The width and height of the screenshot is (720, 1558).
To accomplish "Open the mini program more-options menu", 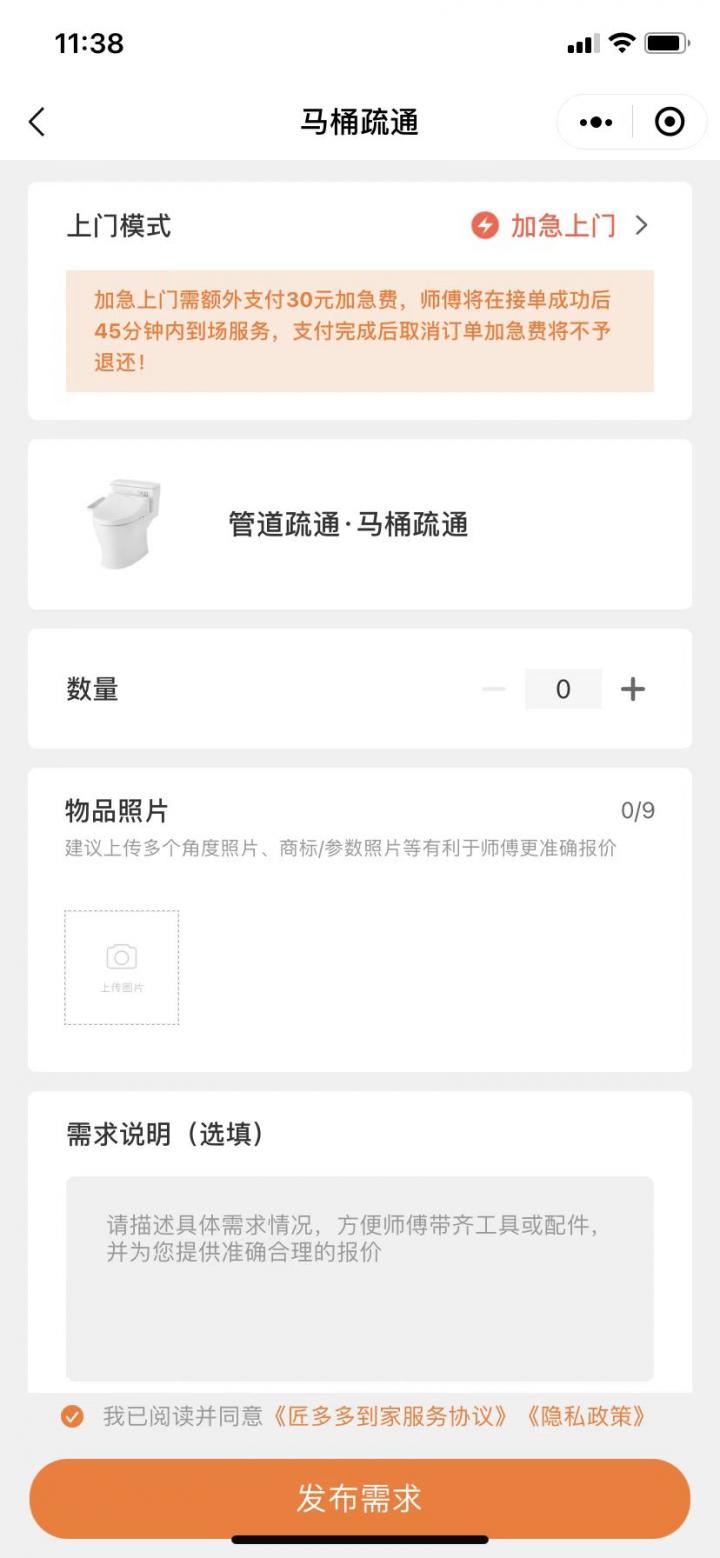I will [596, 122].
